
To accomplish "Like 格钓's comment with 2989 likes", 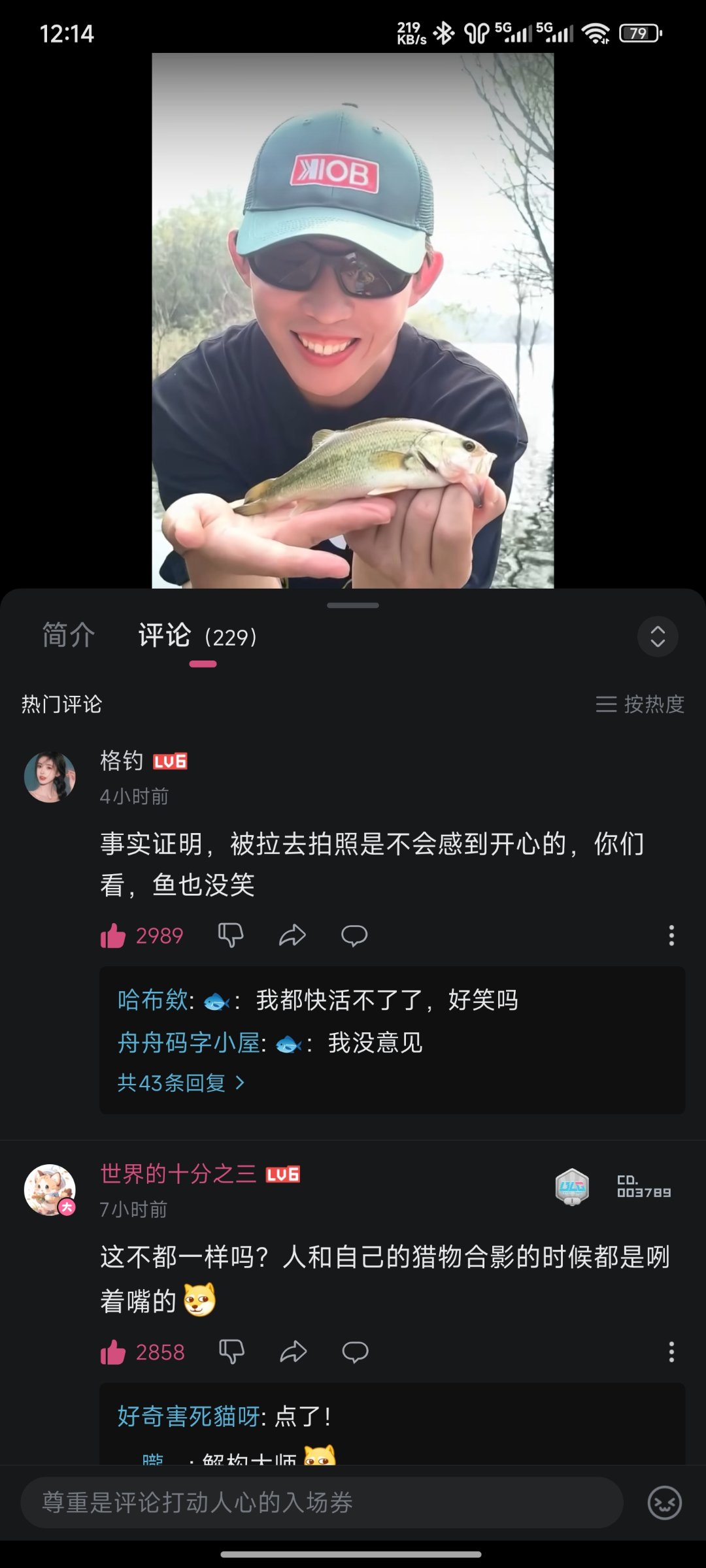I will point(113,936).
